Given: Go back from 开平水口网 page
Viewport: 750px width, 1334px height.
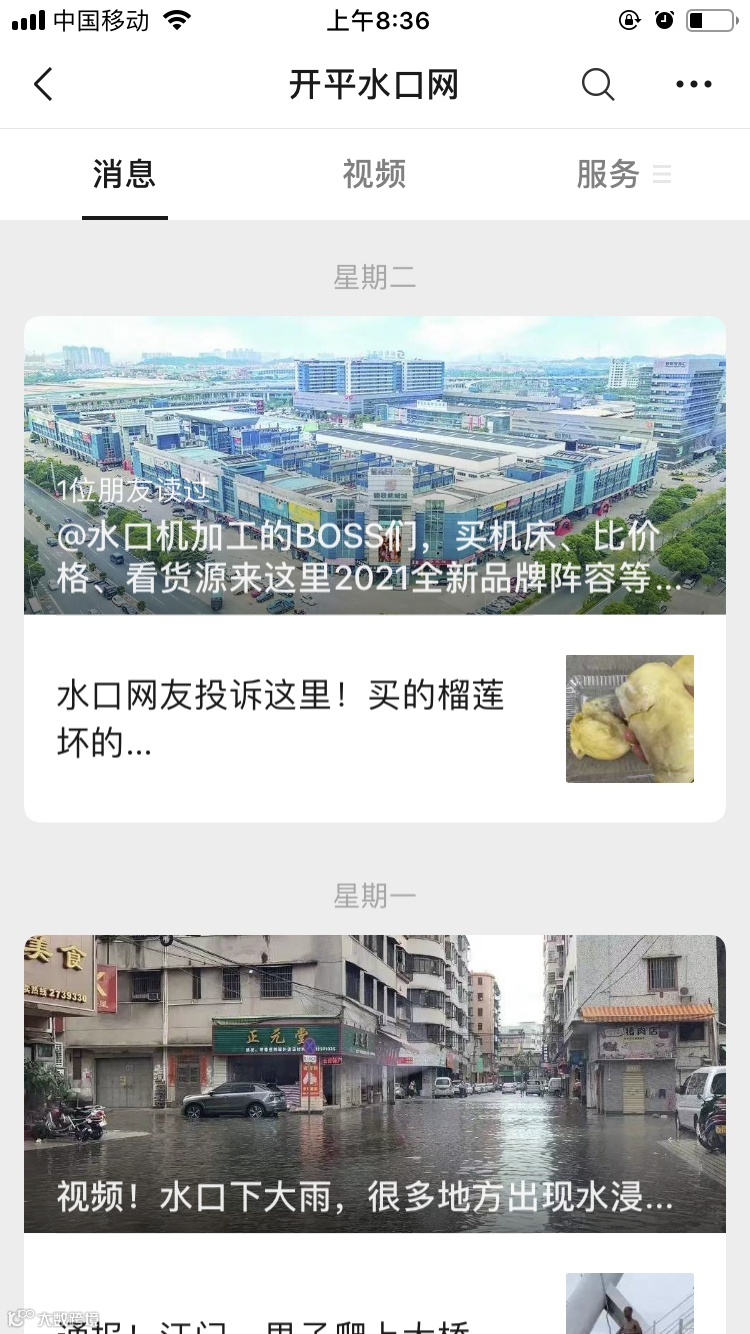Looking at the screenshot, I should 43,85.
